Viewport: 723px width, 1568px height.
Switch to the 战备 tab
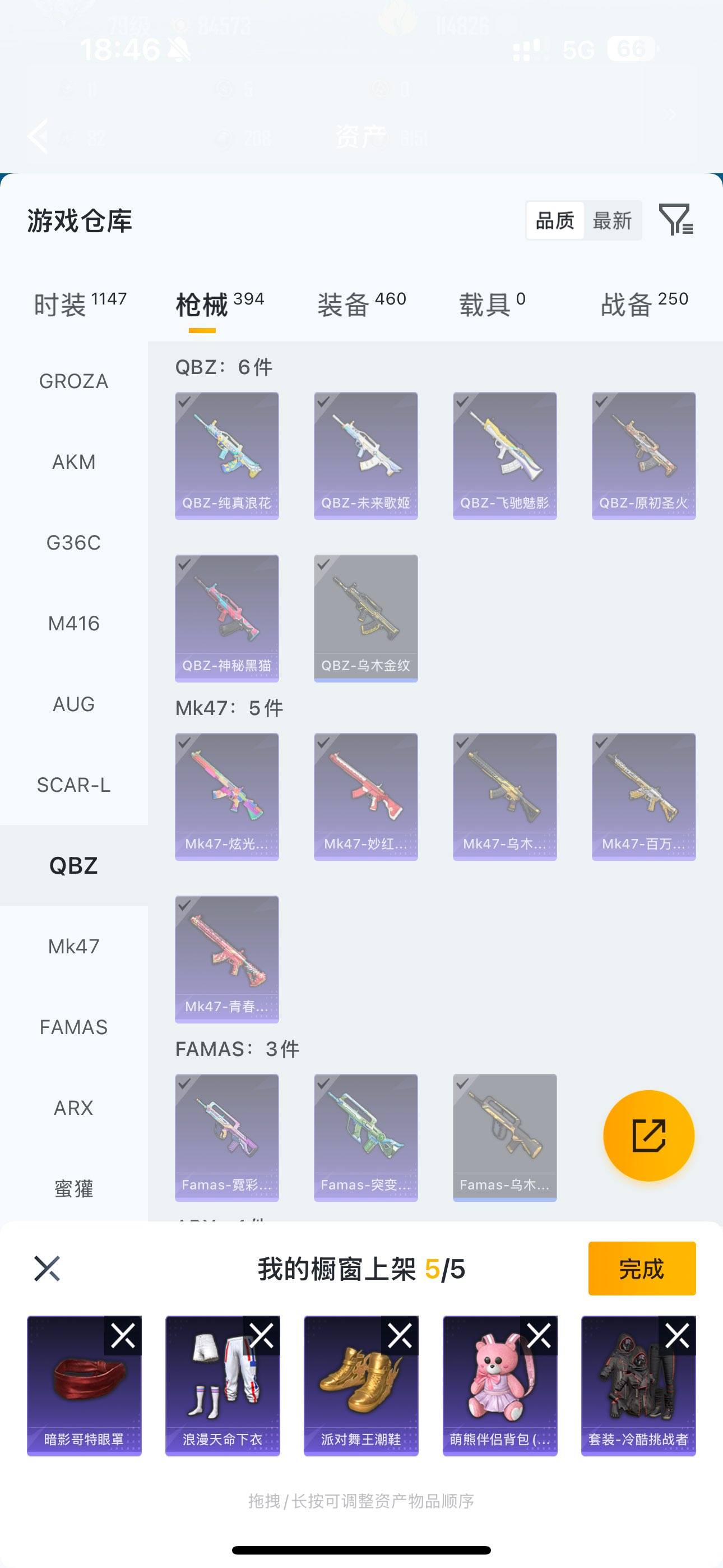click(644, 304)
